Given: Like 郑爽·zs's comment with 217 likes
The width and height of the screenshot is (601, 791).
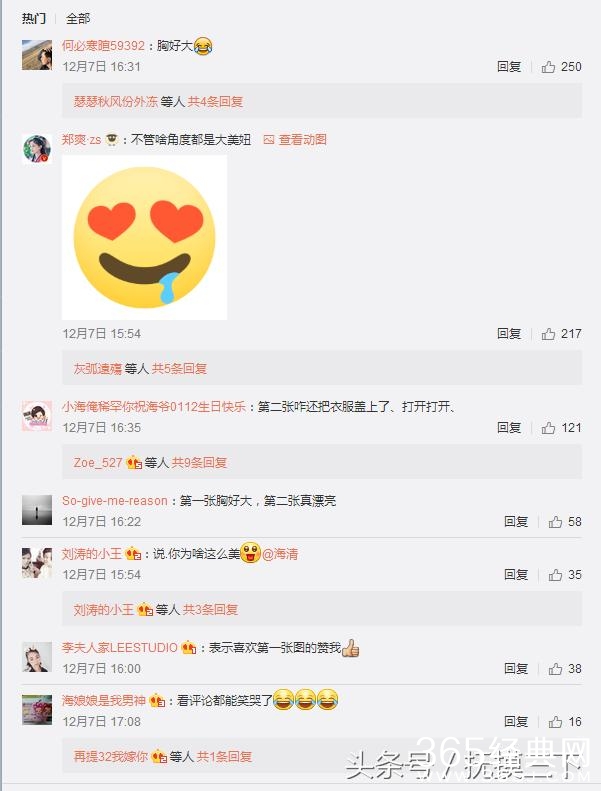Looking at the screenshot, I should tap(561, 334).
